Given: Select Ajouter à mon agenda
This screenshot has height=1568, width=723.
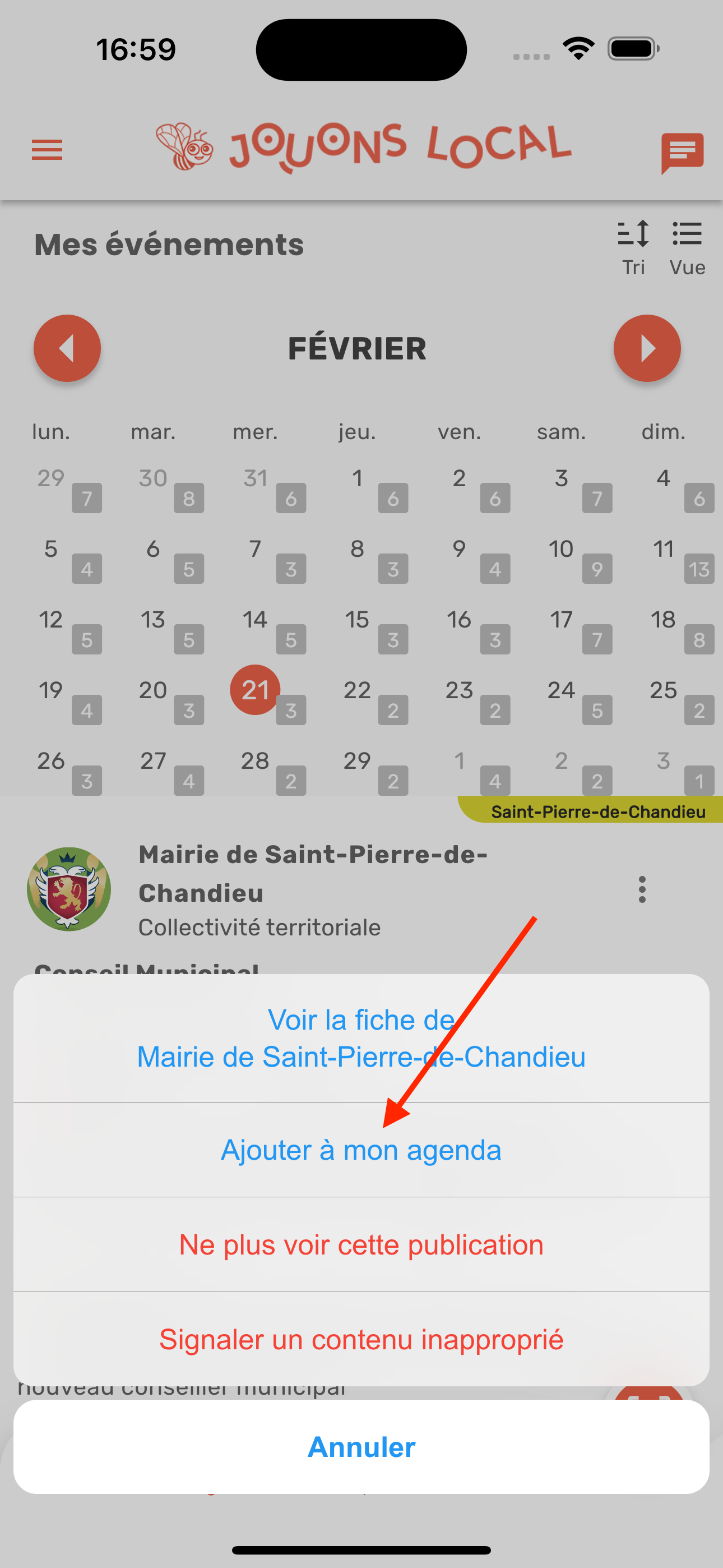Looking at the screenshot, I should coord(361,1150).
